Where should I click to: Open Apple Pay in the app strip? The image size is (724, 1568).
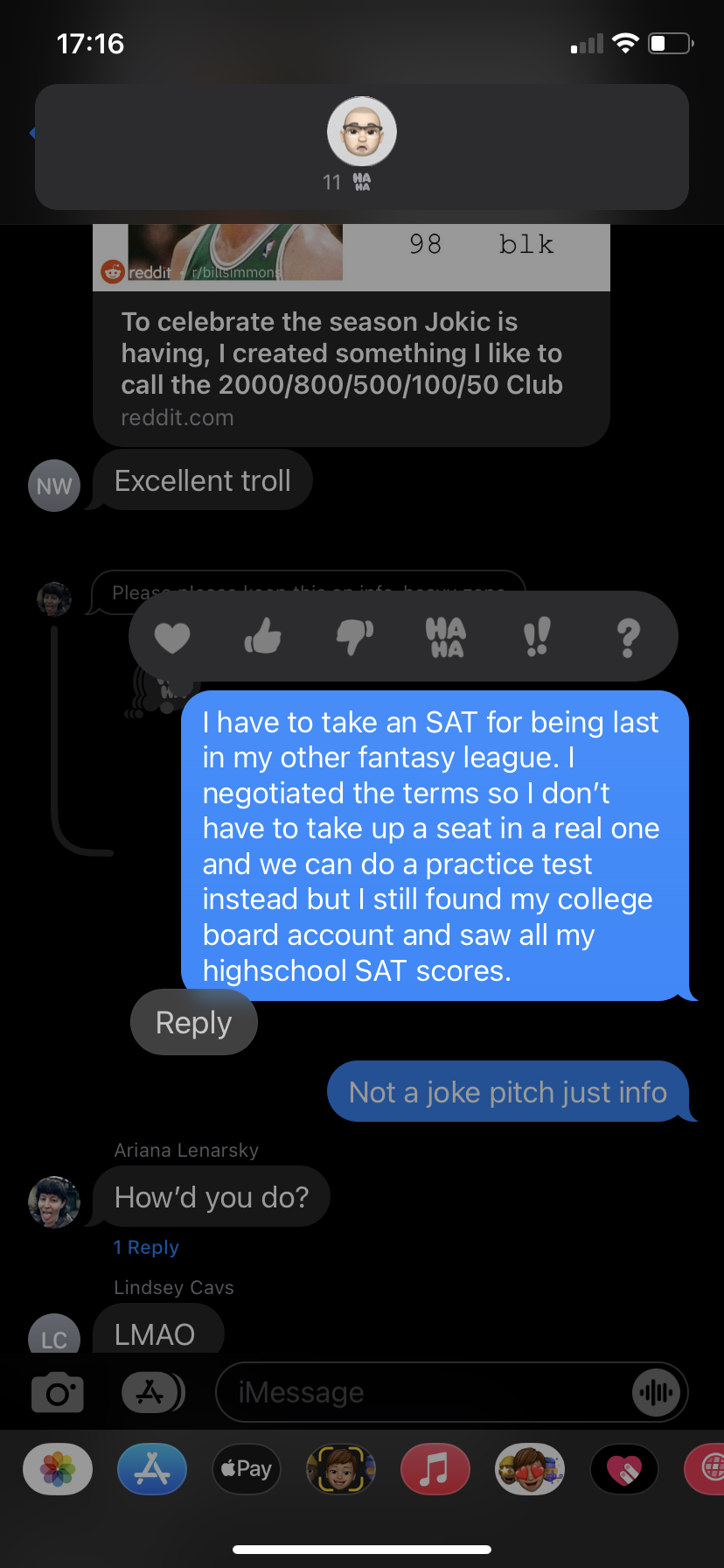(247, 1469)
